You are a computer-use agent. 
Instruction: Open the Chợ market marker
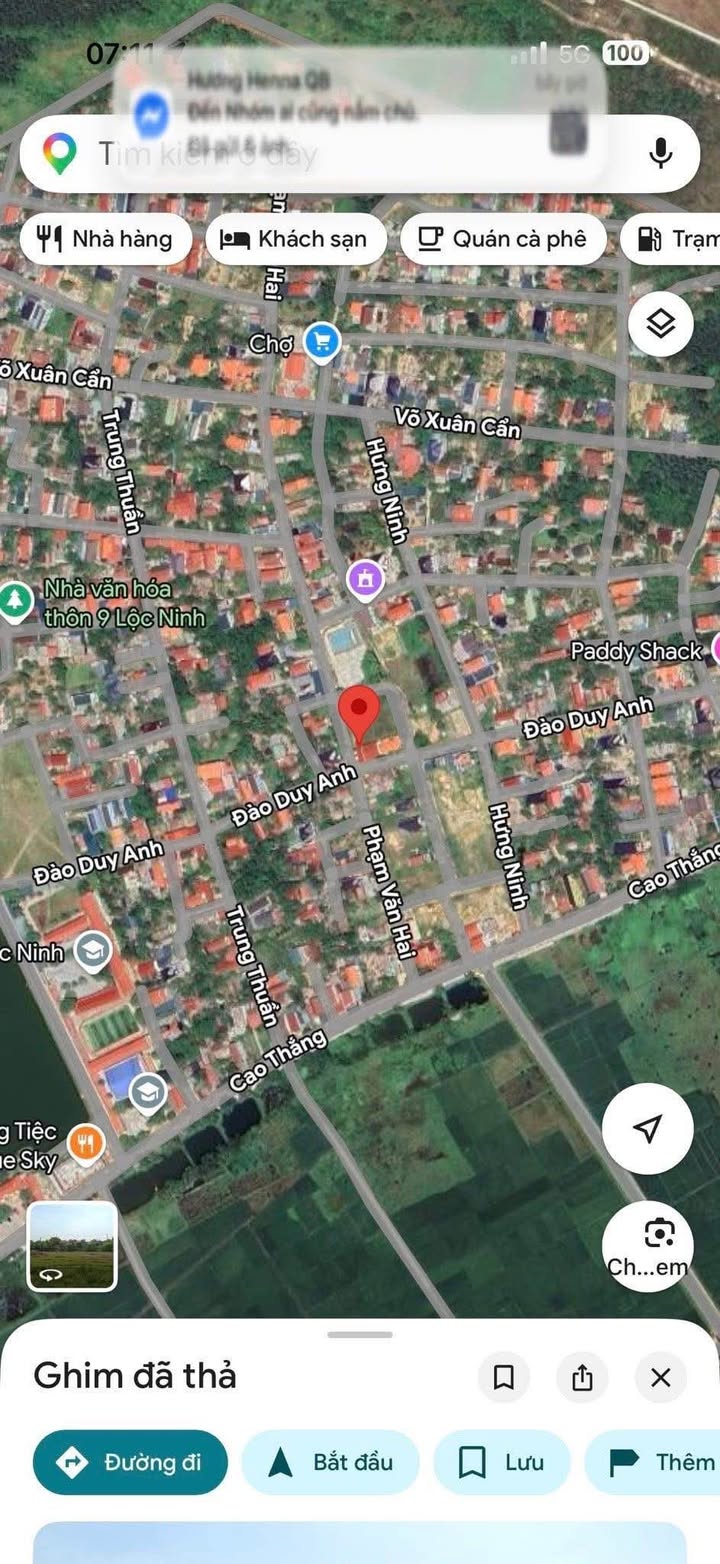[x=322, y=343]
